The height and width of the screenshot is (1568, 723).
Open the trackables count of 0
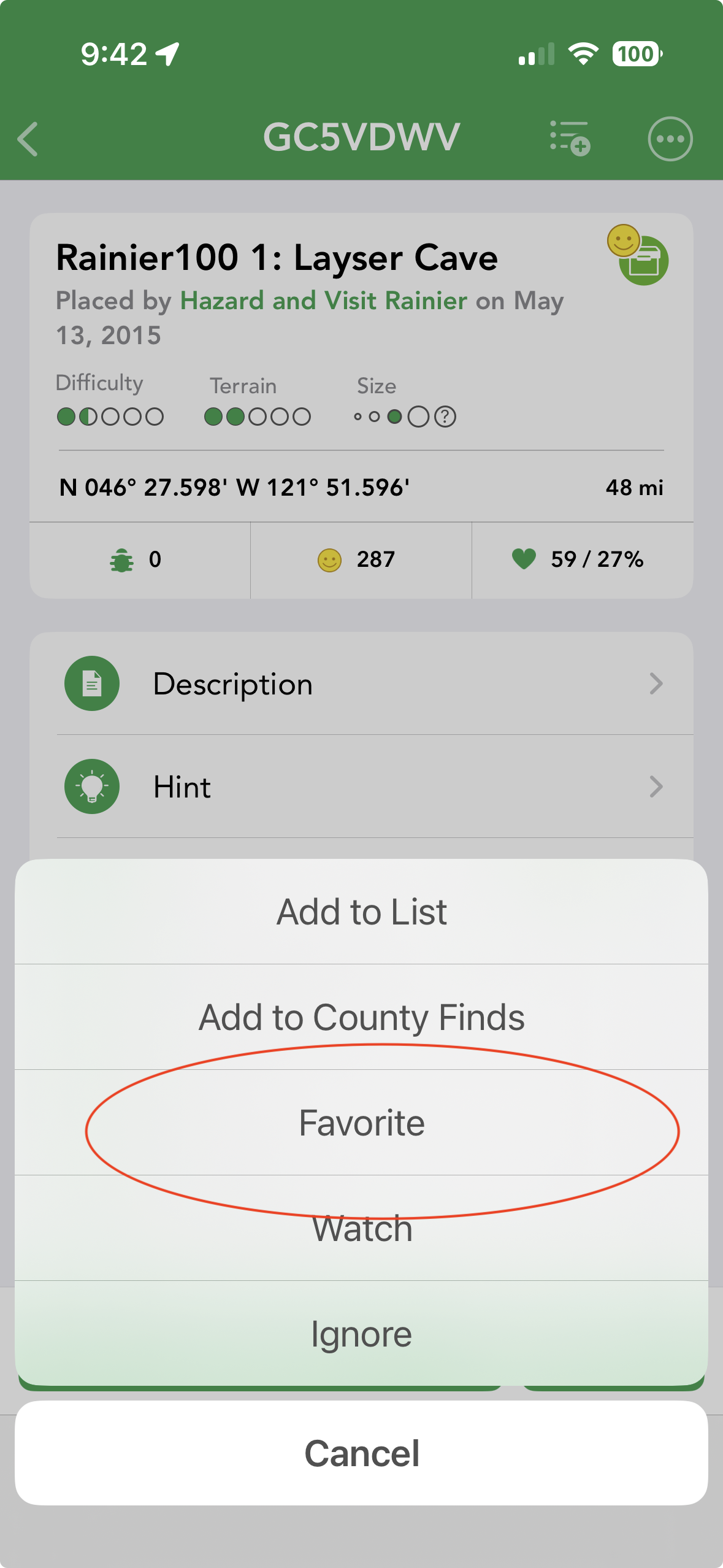(x=140, y=559)
